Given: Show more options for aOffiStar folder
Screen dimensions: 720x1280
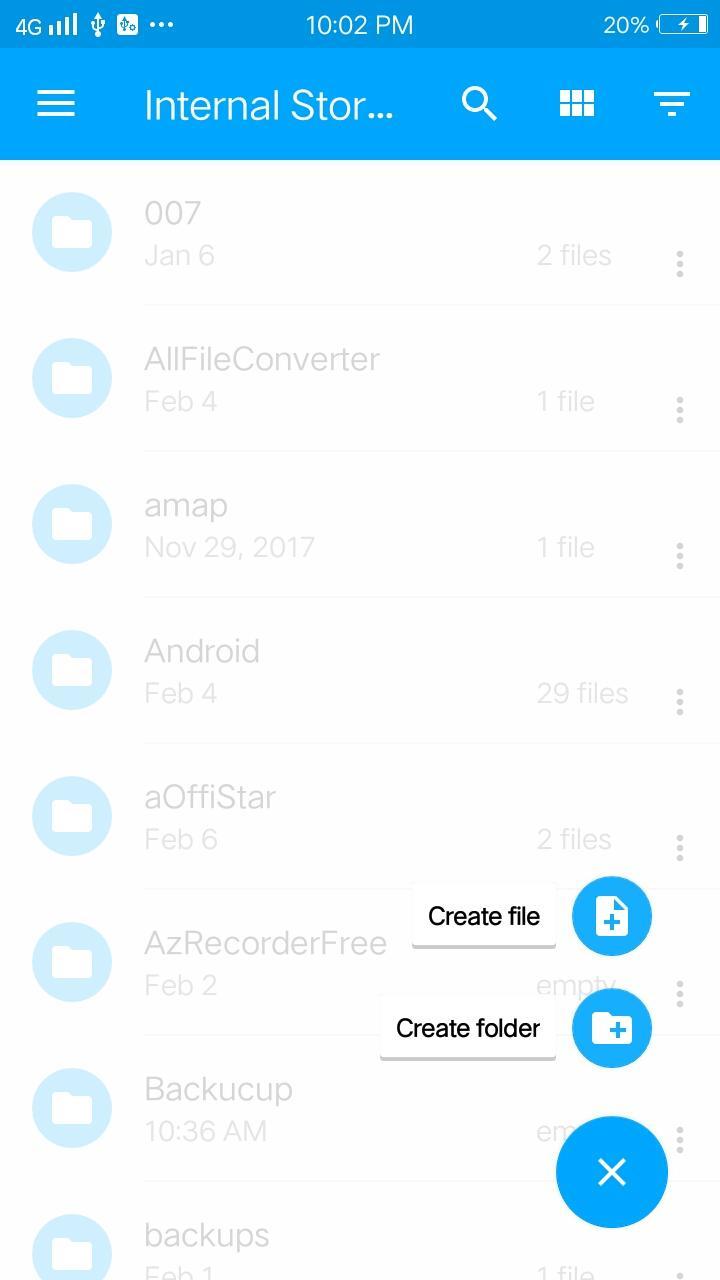Looking at the screenshot, I should click(x=680, y=848).
